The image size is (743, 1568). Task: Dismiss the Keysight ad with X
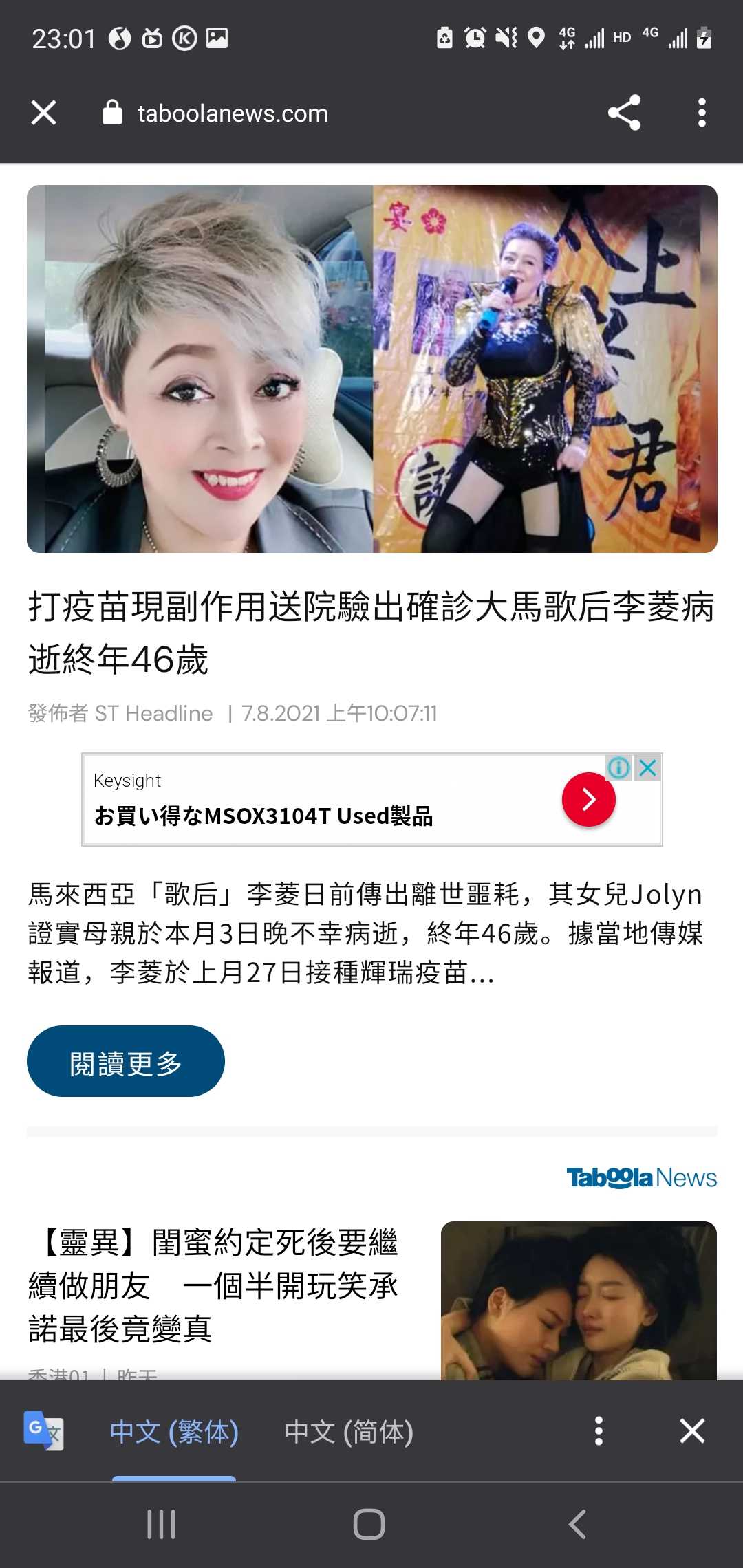point(648,767)
